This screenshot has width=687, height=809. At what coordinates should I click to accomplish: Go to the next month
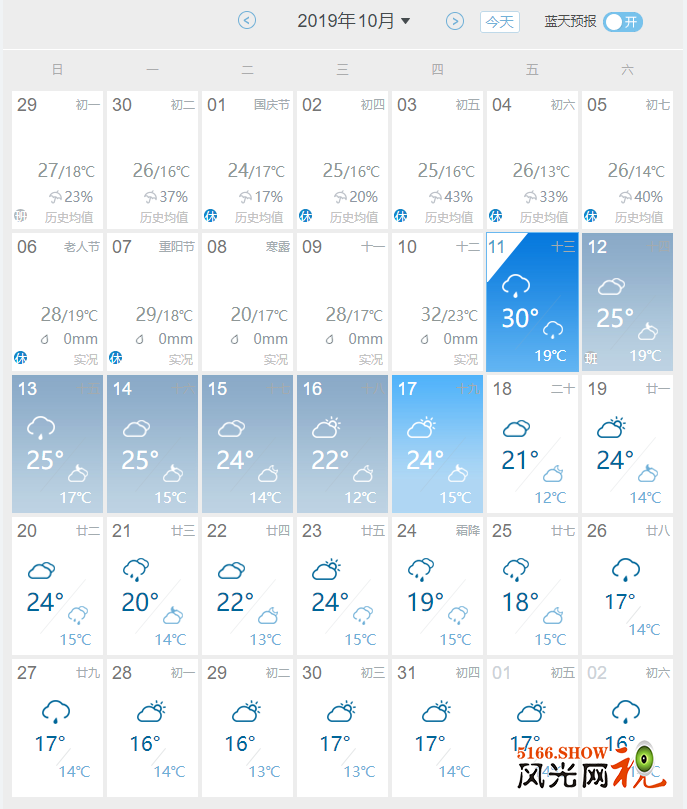(x=455, y=21)
